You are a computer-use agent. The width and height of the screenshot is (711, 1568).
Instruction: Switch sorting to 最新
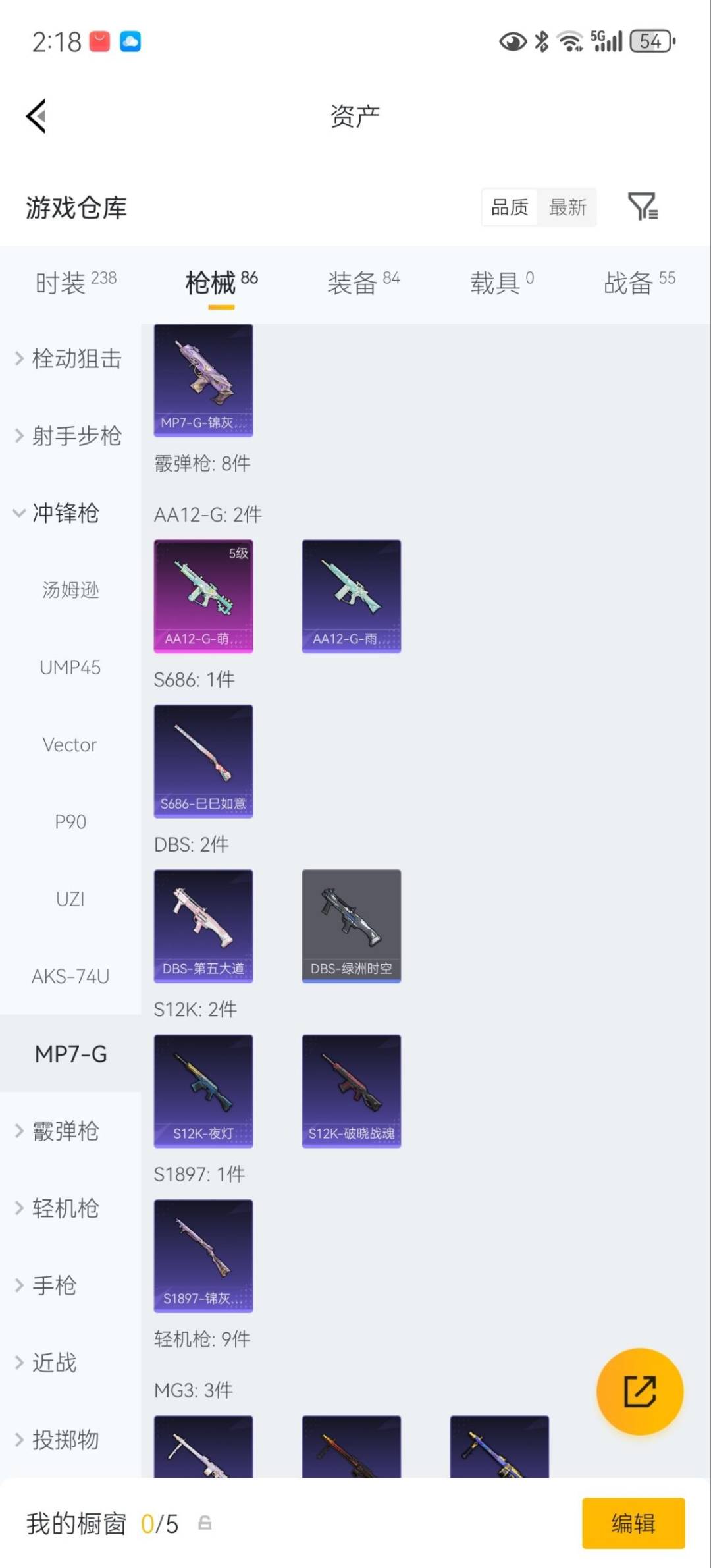coord(568,207)
